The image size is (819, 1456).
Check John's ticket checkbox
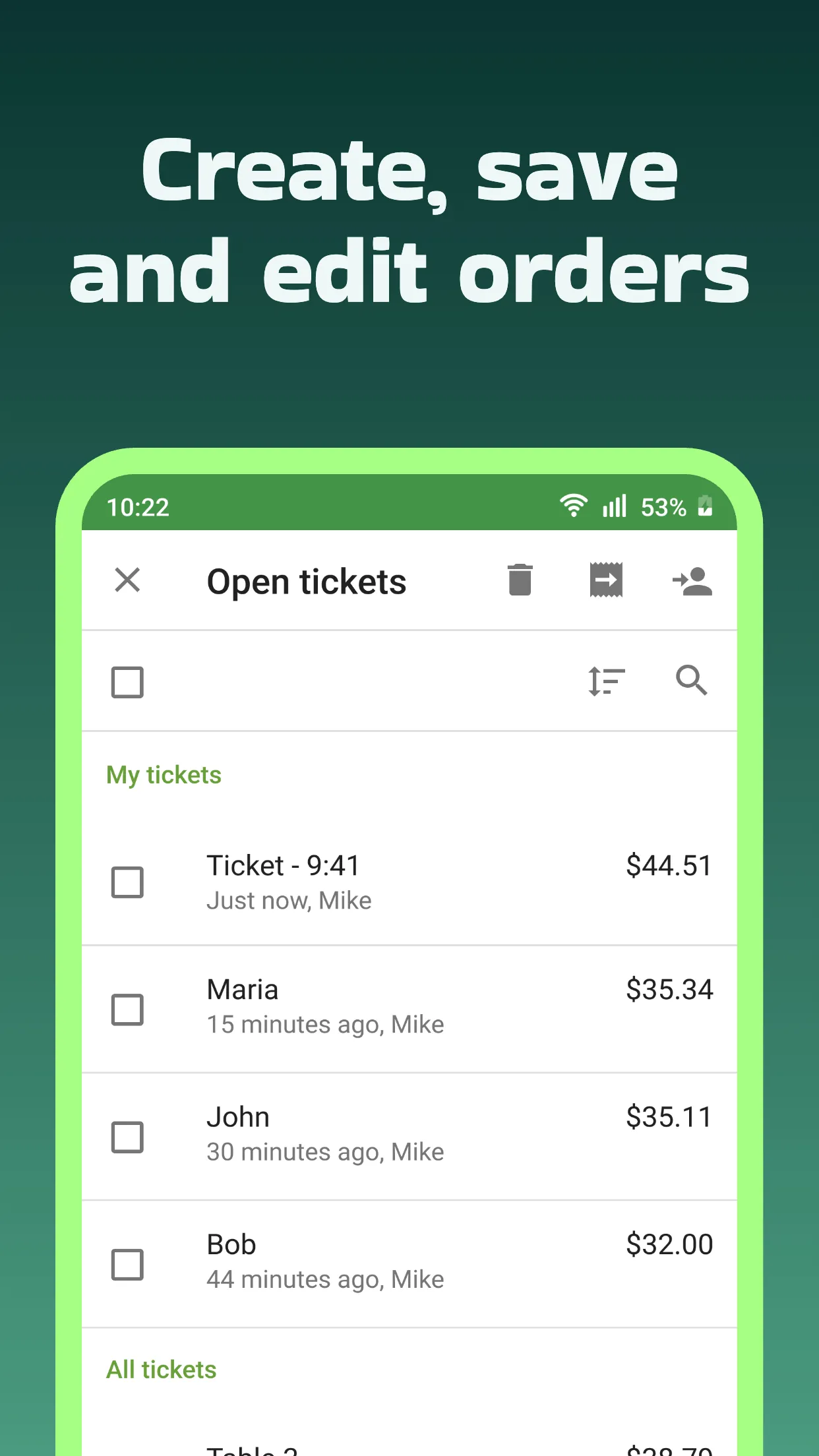(x=127, y=1136)
